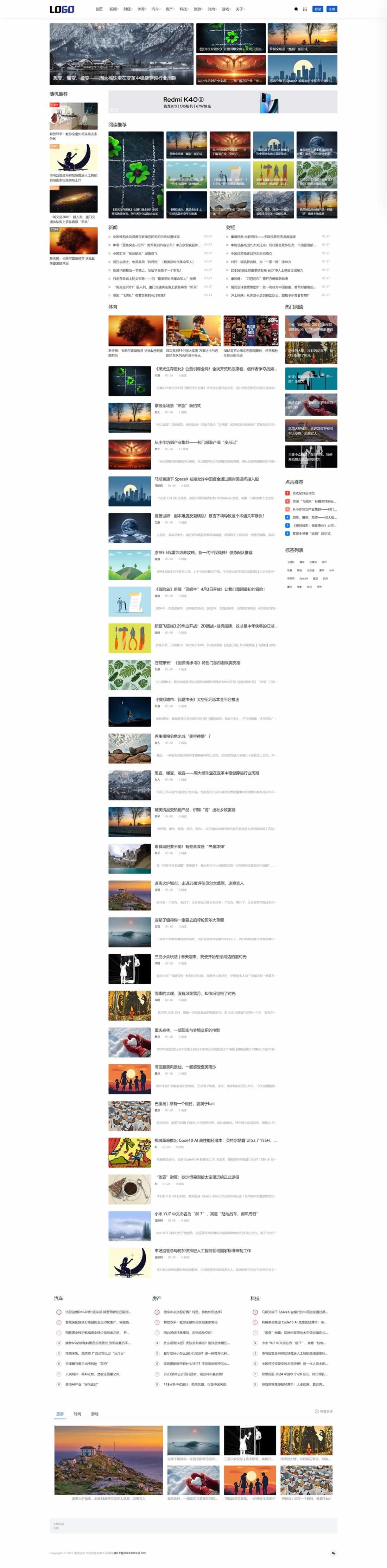
Task: Open the 《冒险岛》新服 "蓝蜗牛" article
Action: [x=209, y=589]
